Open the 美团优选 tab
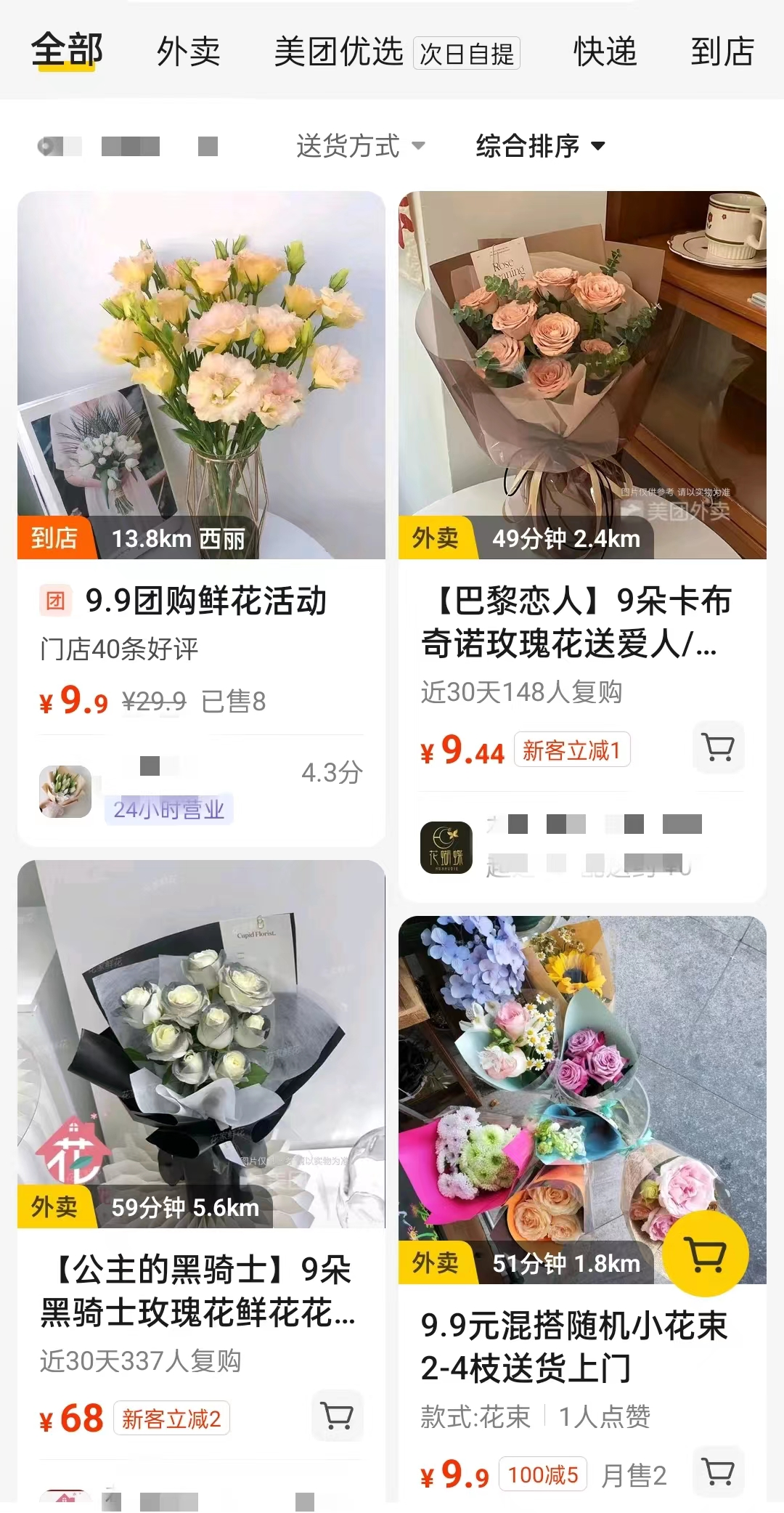This screenshot has height=1513, width=784. 338,52
